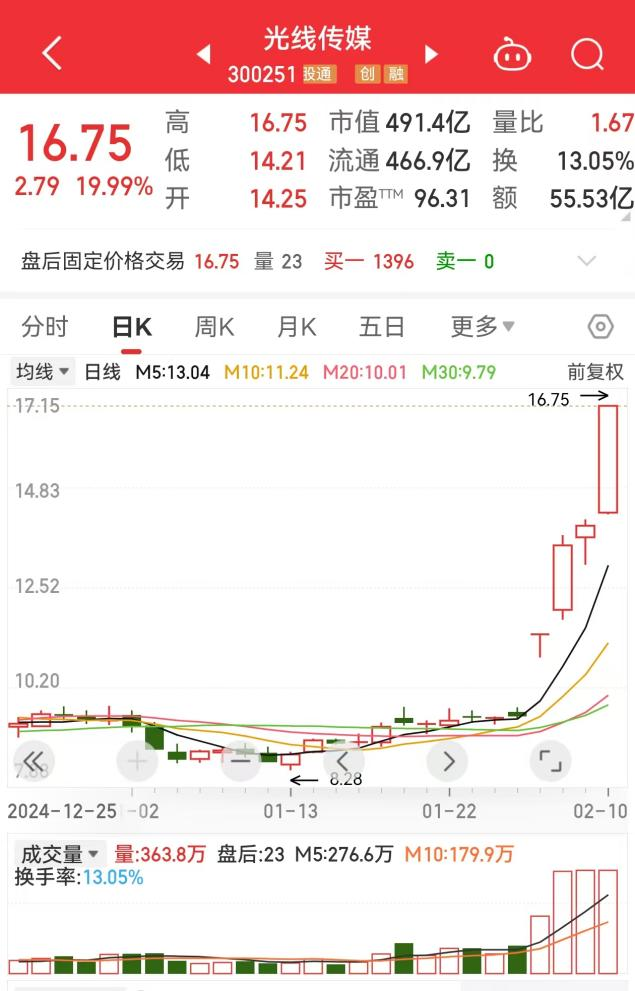Zoom out the K-line chart with minus
This screenshot has width=635, height=991.
[241, 761]
